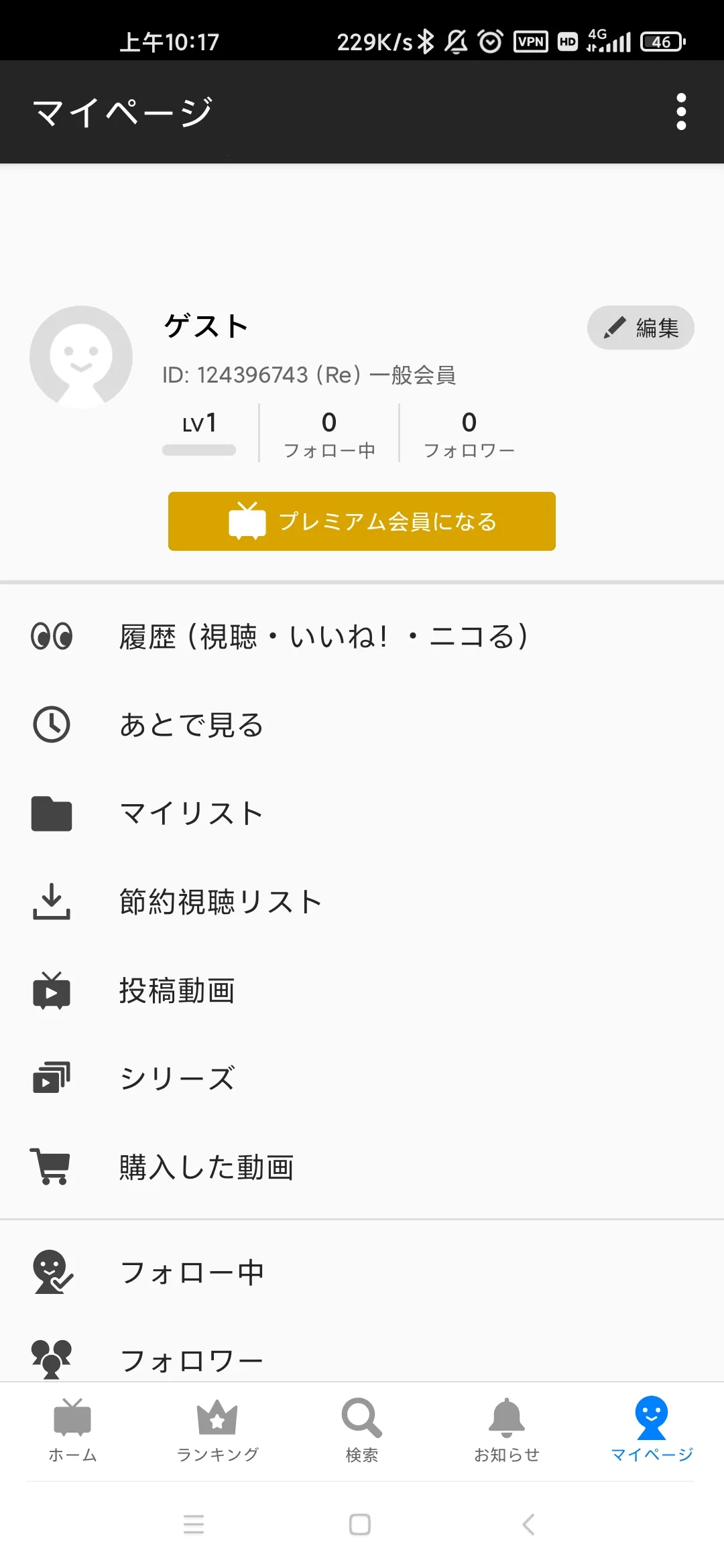
Task: Open the マイリスト folder icon
Action: (52, 813)
